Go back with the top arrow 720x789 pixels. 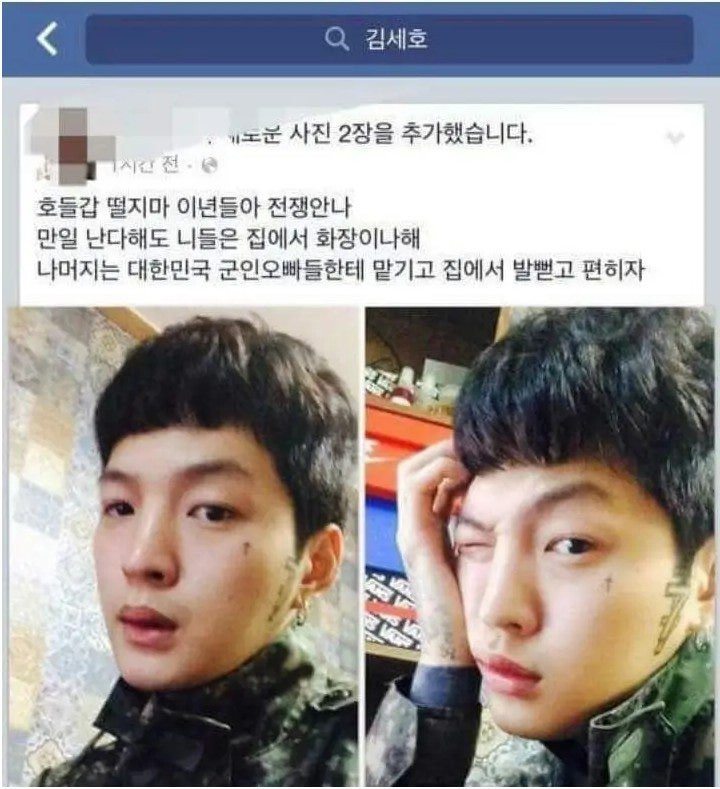coord(47,39)
